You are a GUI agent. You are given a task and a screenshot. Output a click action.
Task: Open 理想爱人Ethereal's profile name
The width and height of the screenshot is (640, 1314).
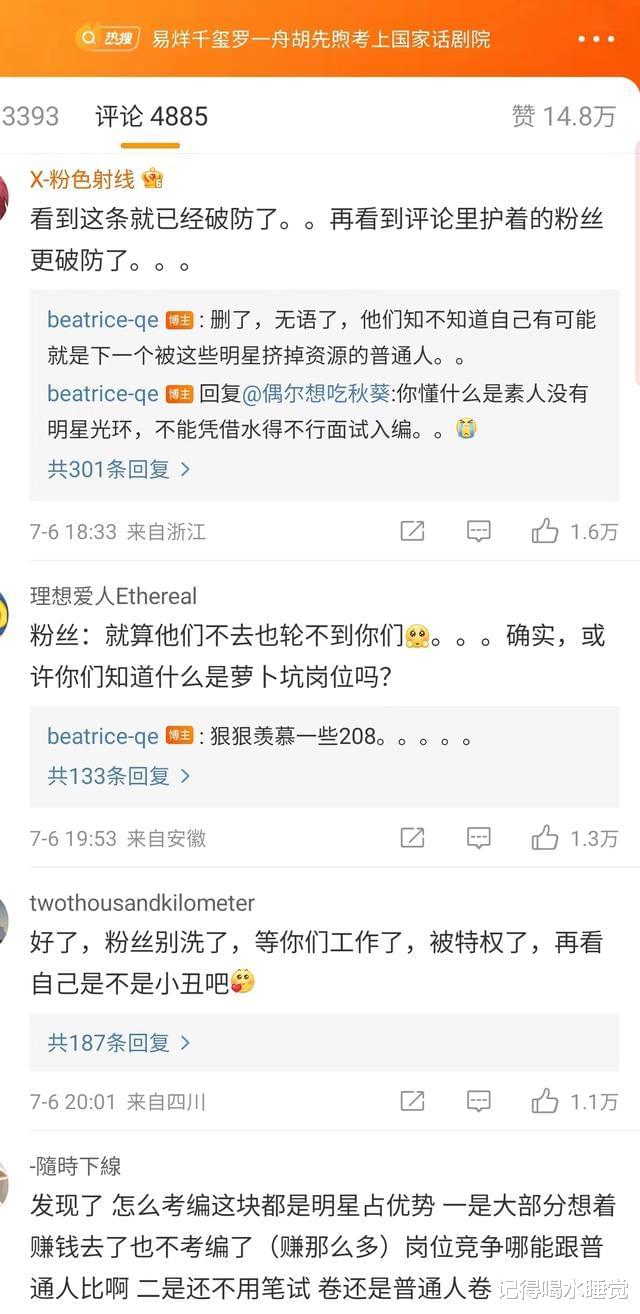click(114, 596)
